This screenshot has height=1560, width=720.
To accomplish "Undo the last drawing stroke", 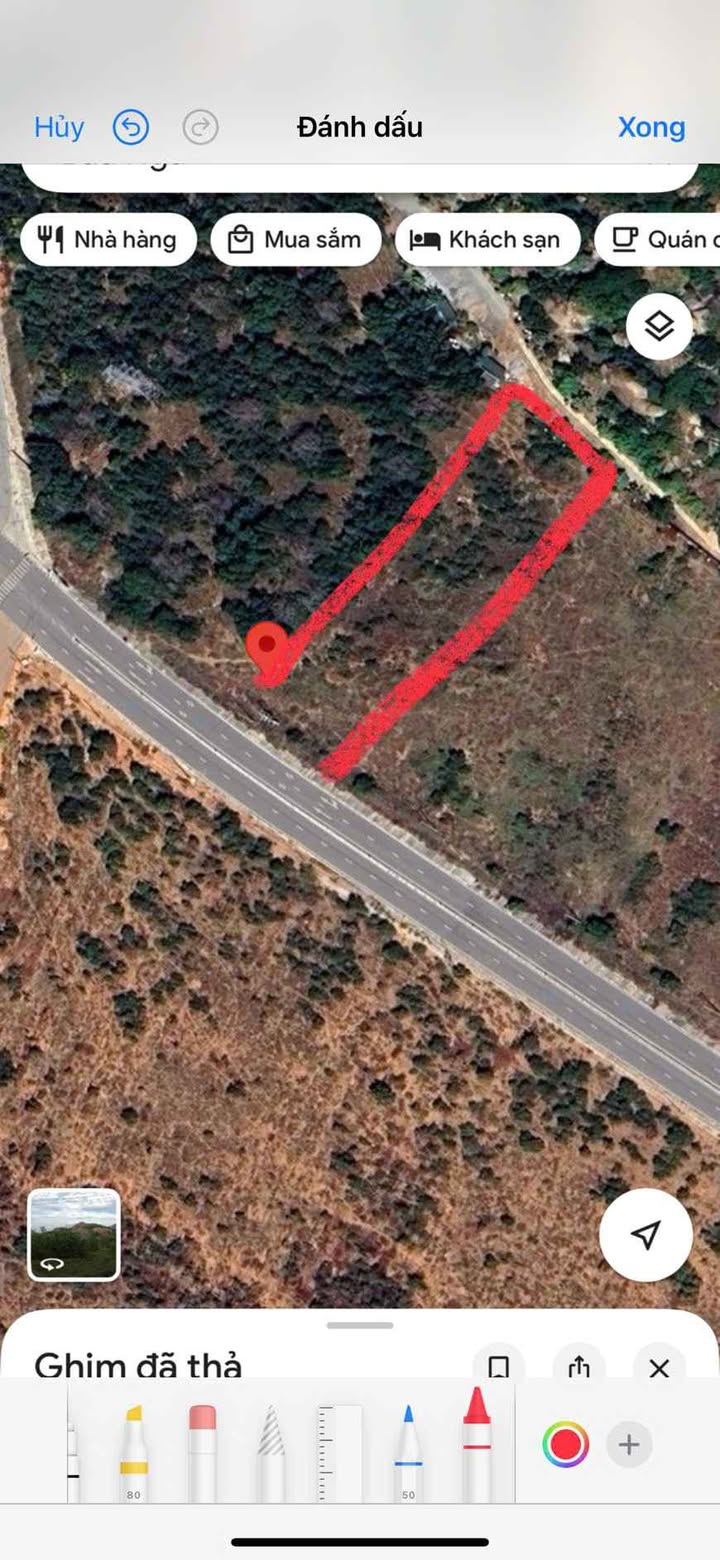I will [x=131, y=127].
